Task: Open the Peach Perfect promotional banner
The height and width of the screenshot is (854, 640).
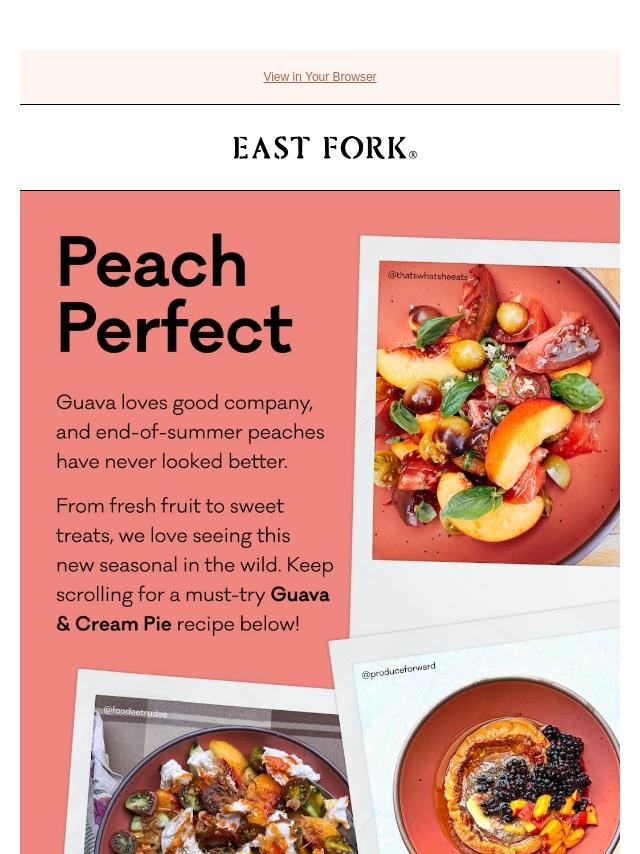Action: coord(319,520)
